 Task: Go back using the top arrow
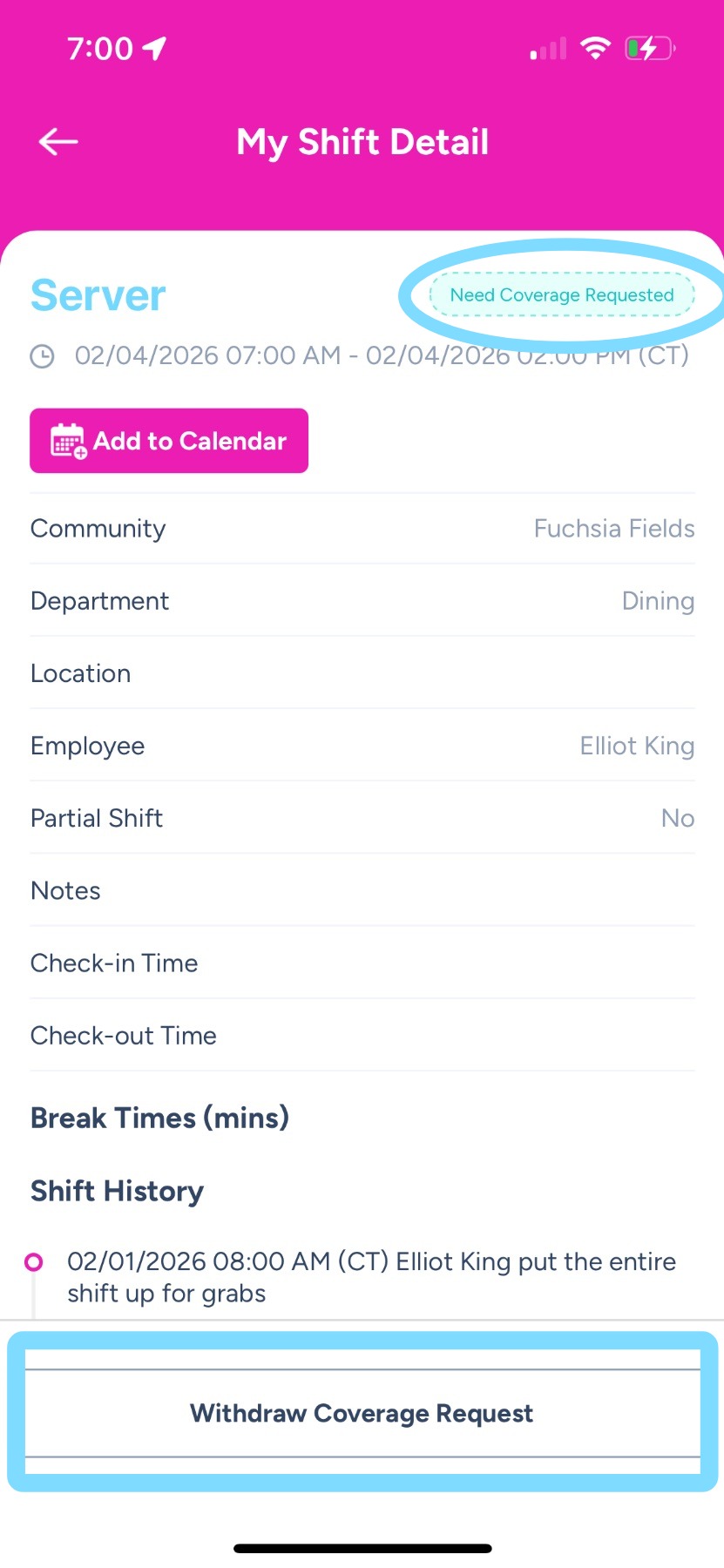tap(58, 142)
